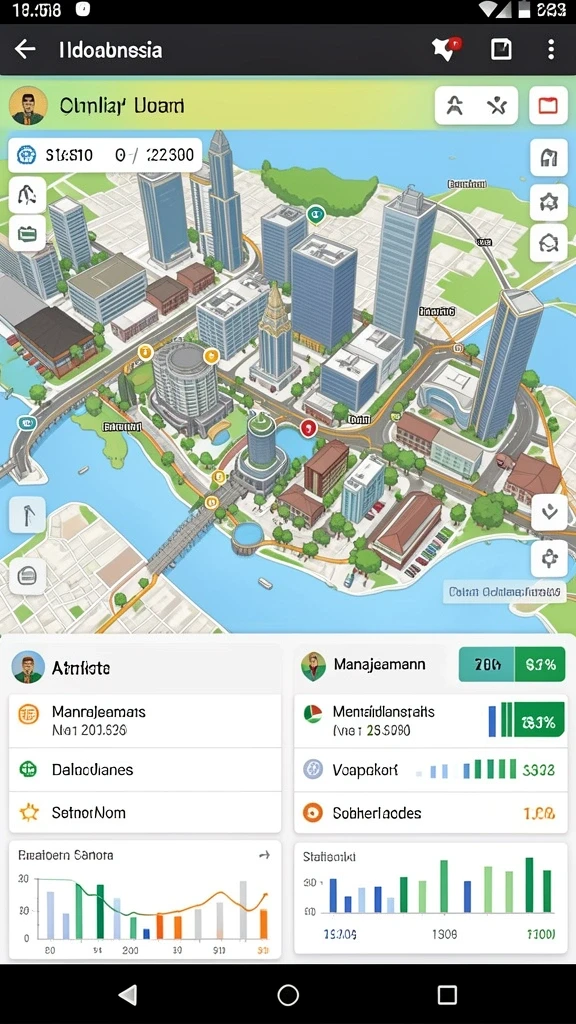Open the overflow menu in the app bar

[x=551, y=49]
